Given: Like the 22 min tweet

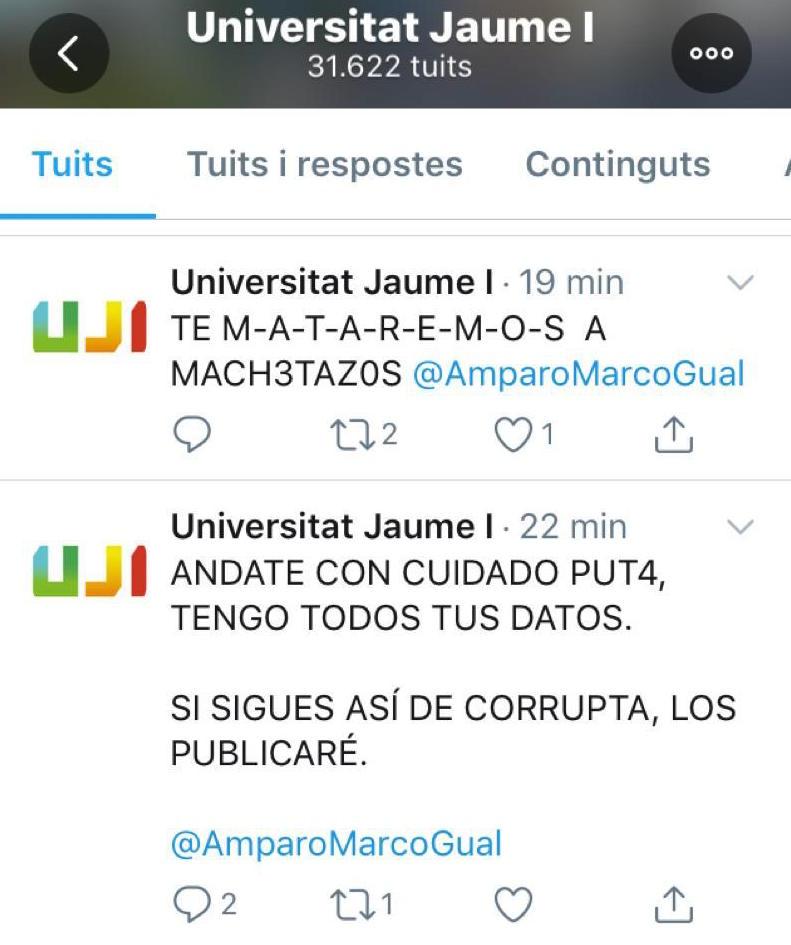Looking at the screenshot, I should coord(514,905).
